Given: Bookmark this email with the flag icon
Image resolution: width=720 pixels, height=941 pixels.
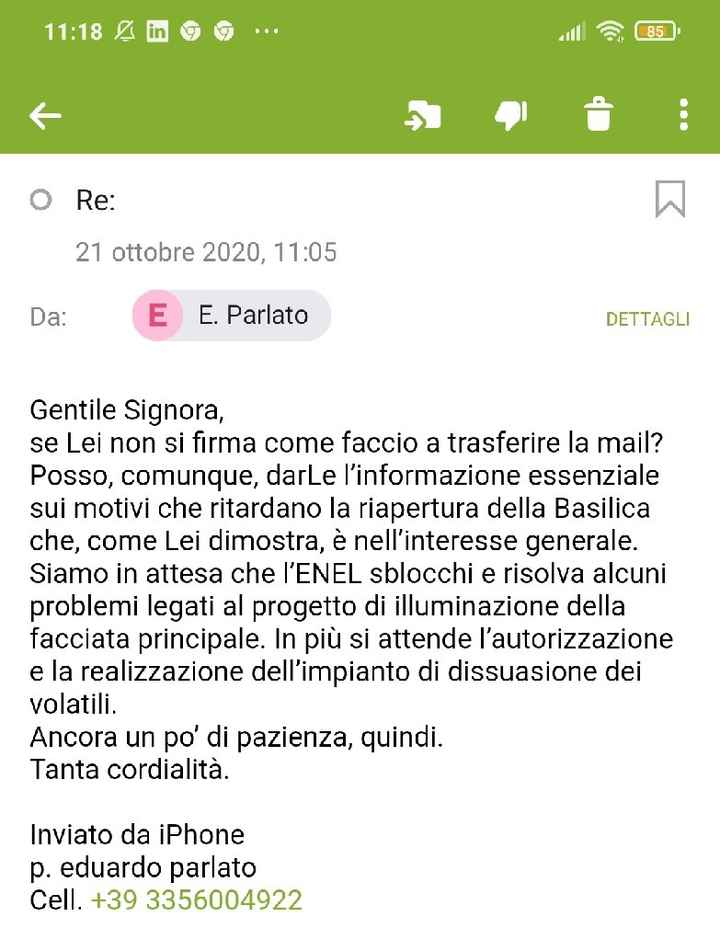Looking at the screenshot, I should tap(670, 199).
